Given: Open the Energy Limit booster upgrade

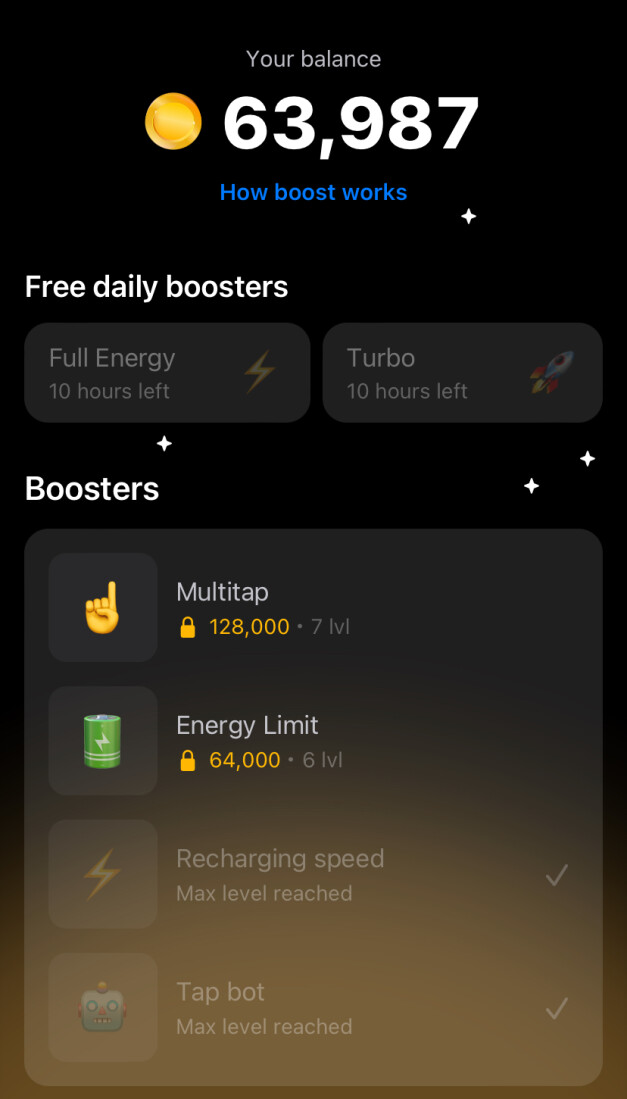Looking at the screenshot, I should click(313, 741).
